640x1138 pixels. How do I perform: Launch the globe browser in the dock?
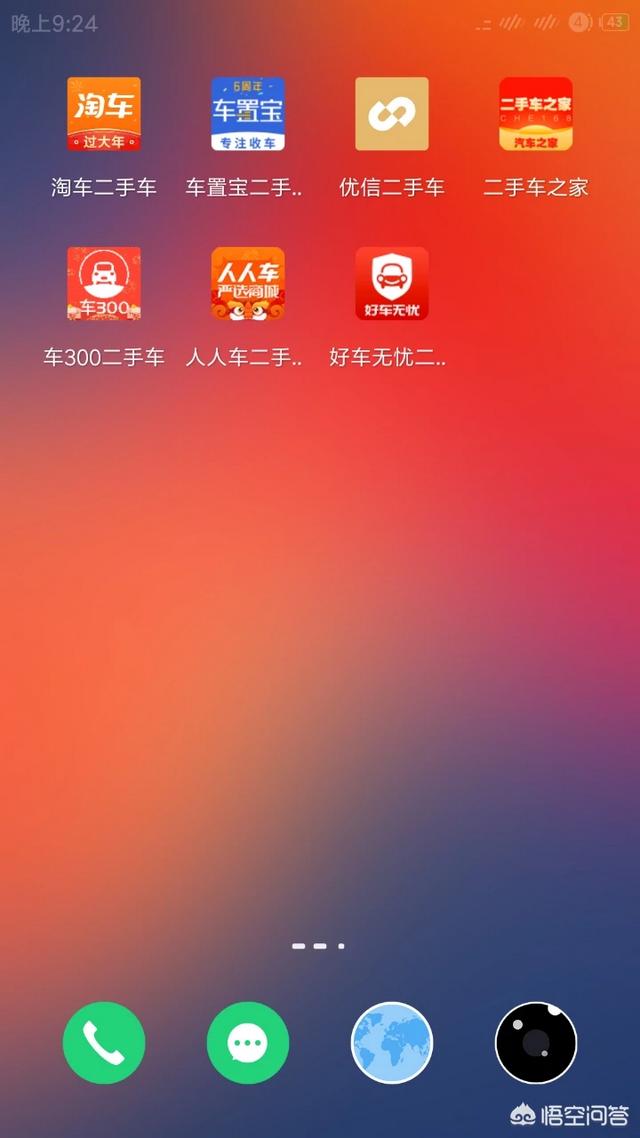392,1043
